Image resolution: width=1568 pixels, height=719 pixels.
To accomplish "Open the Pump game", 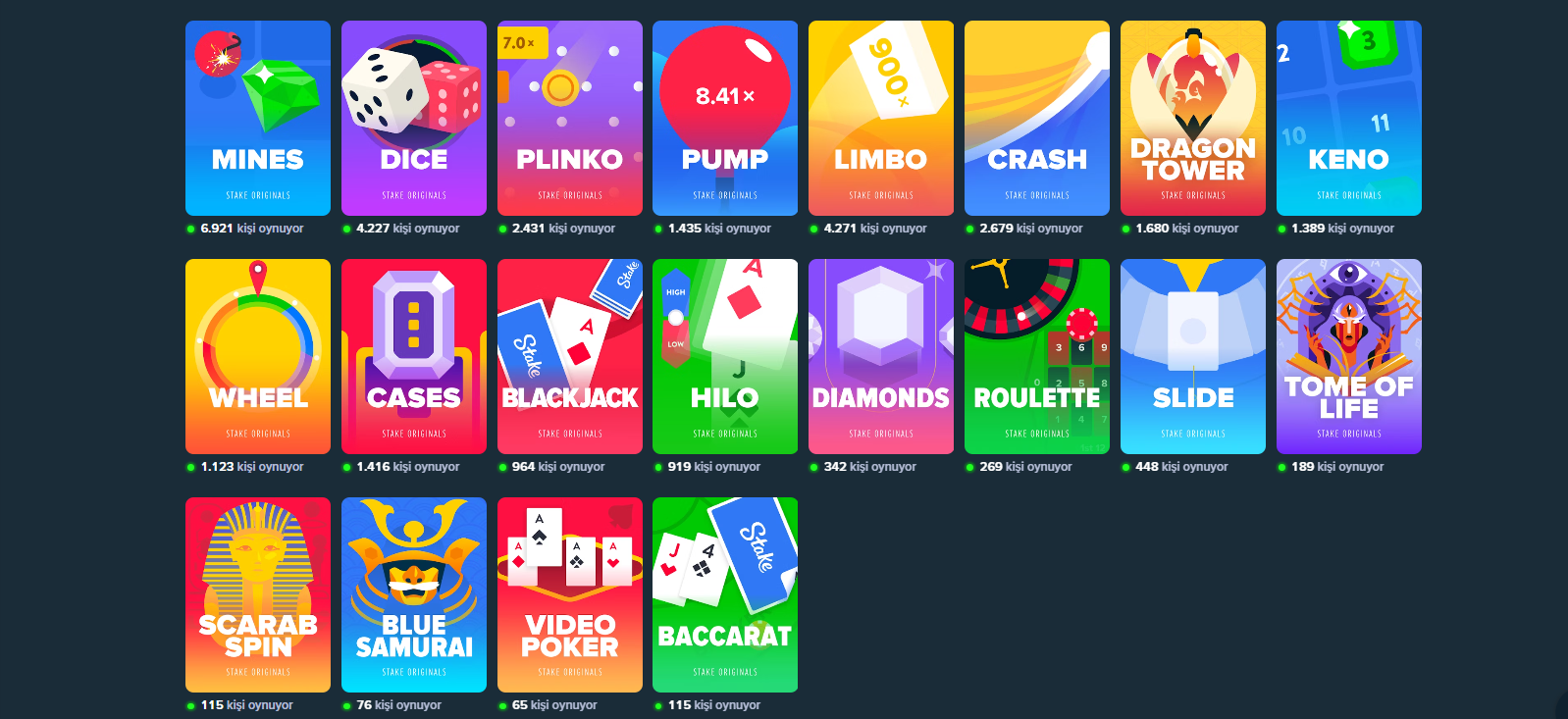I will [725, 118].
